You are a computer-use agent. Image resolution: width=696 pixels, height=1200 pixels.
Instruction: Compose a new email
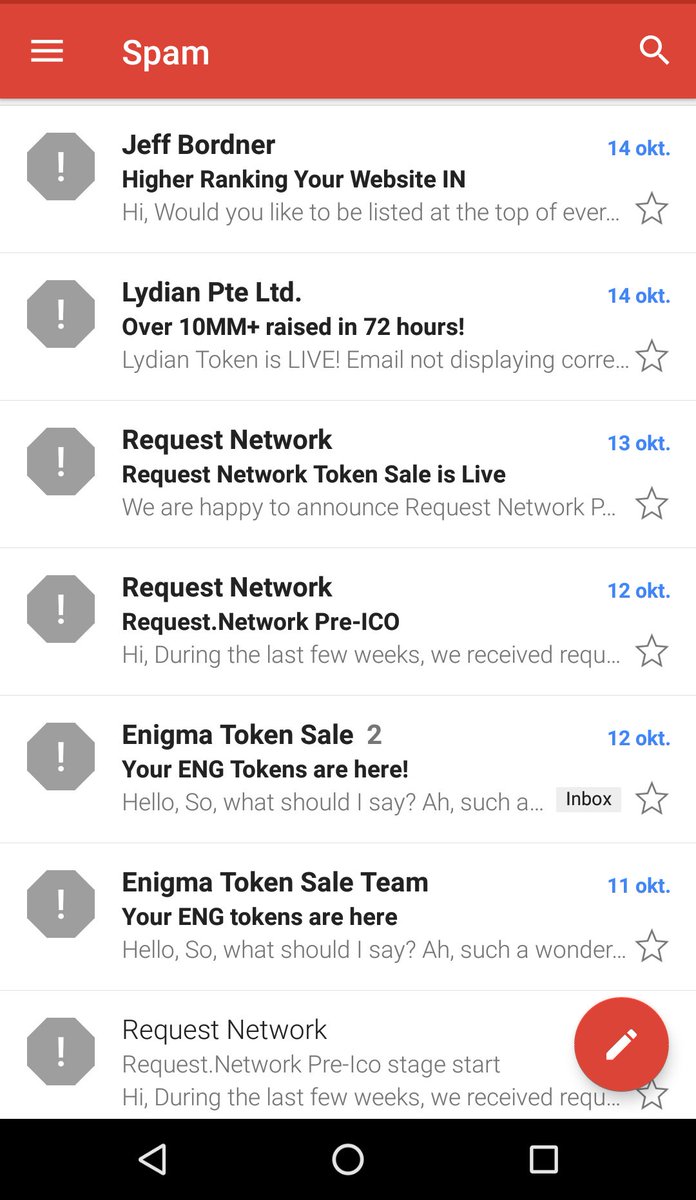click(x=621, y=1044)
